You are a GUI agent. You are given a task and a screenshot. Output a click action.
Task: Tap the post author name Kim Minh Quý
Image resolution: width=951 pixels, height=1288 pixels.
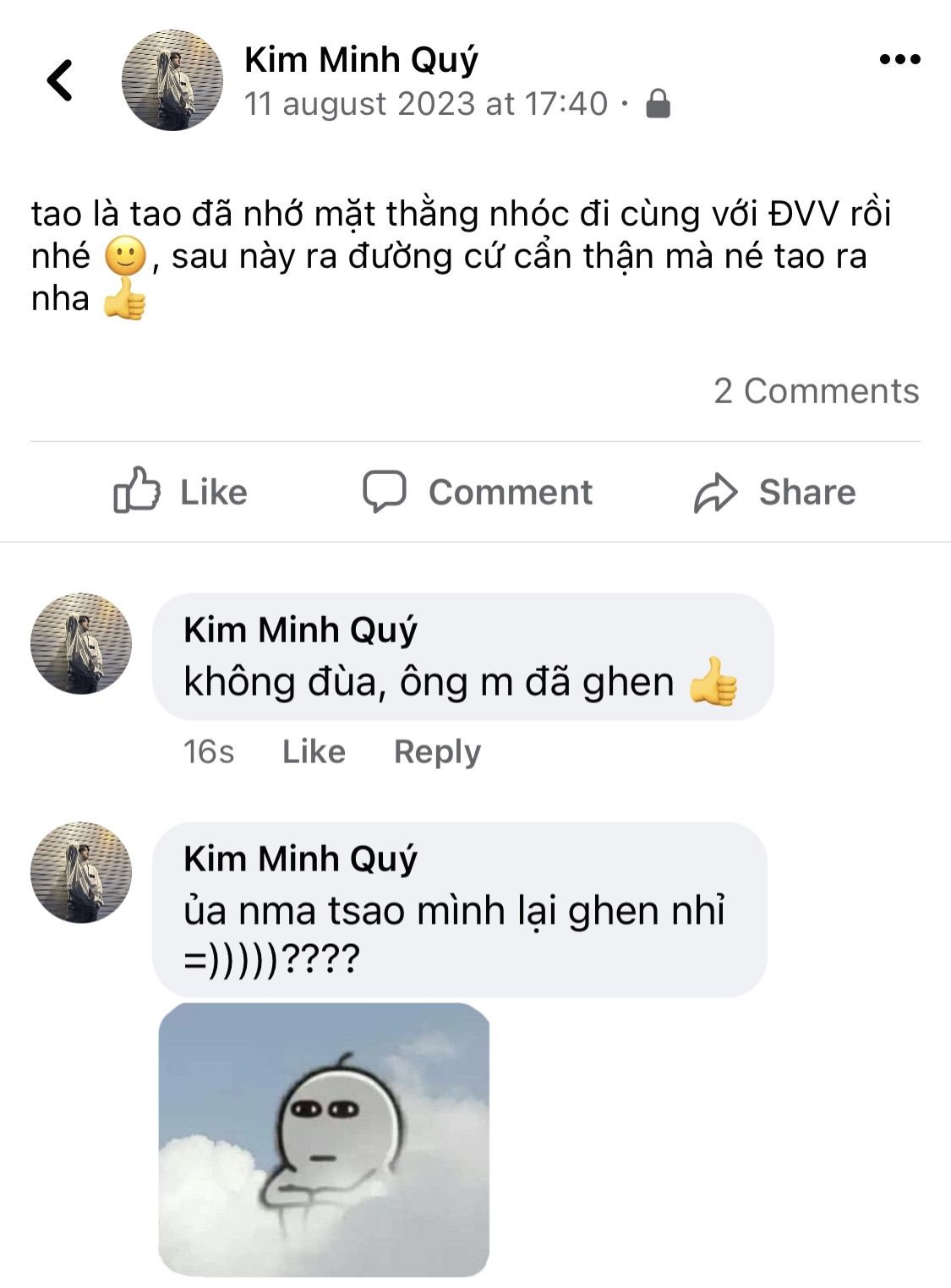coord(361,59)
